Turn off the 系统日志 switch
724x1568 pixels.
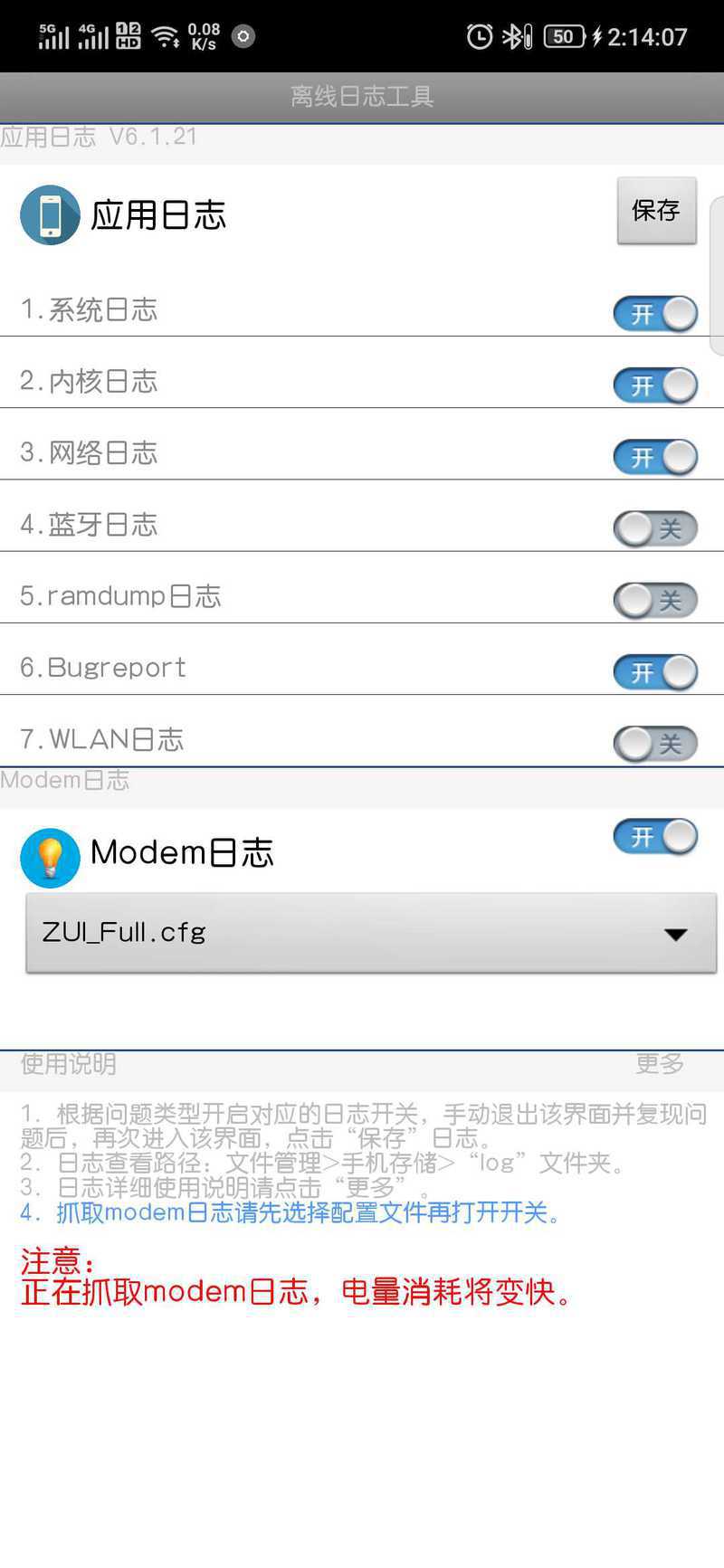(656, 313)
